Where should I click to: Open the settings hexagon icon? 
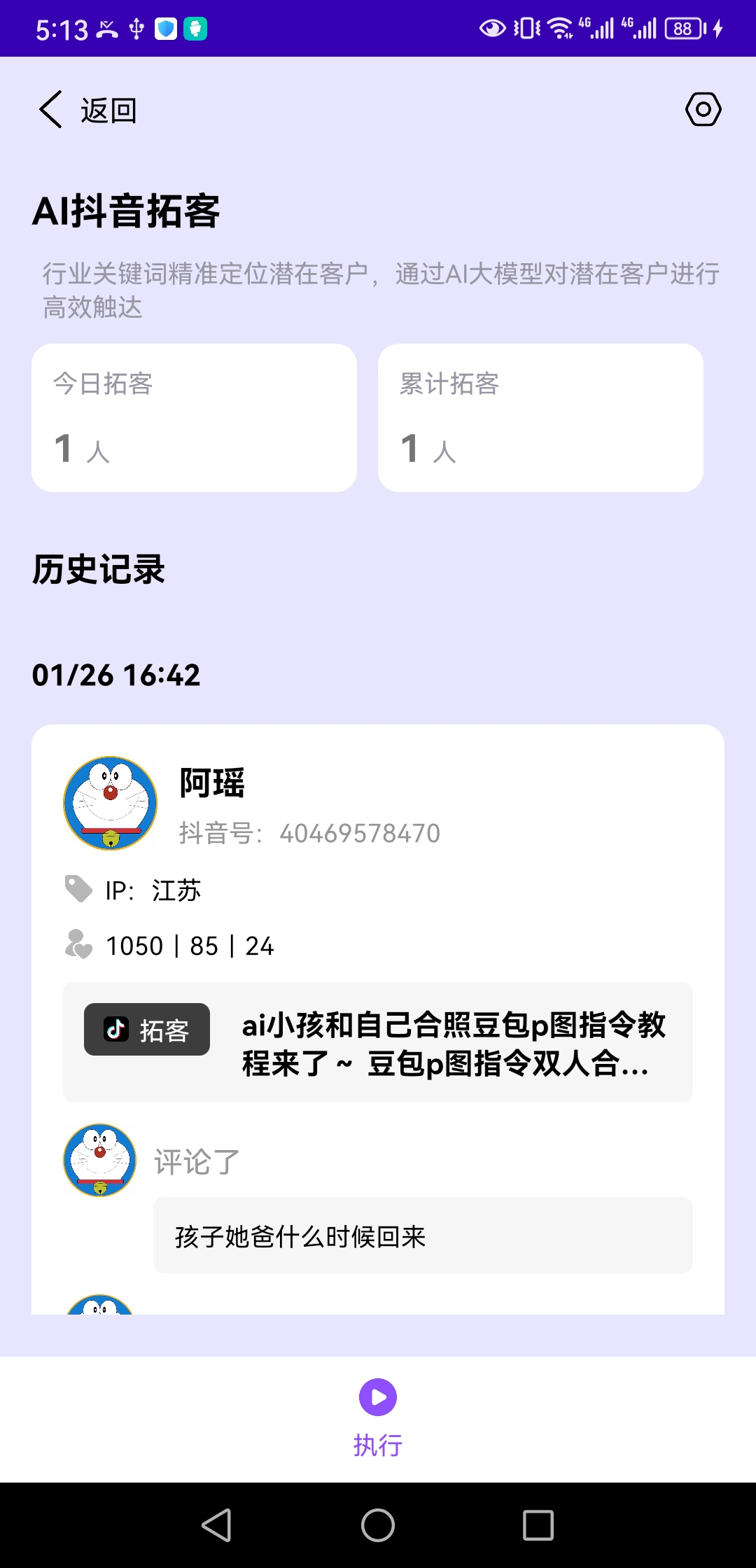(x=703, y=109)
